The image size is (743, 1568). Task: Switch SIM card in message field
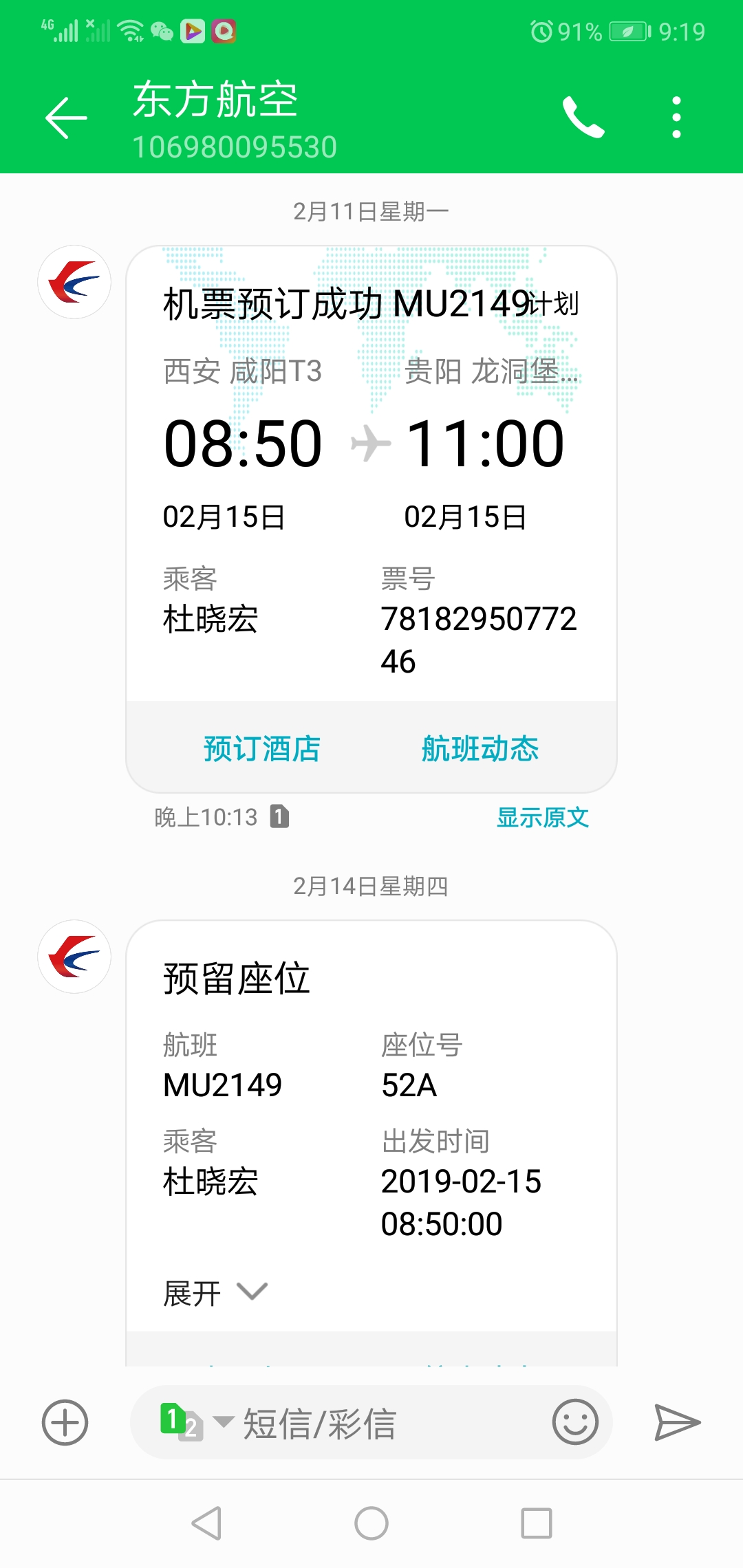(x=196, y=1422)
